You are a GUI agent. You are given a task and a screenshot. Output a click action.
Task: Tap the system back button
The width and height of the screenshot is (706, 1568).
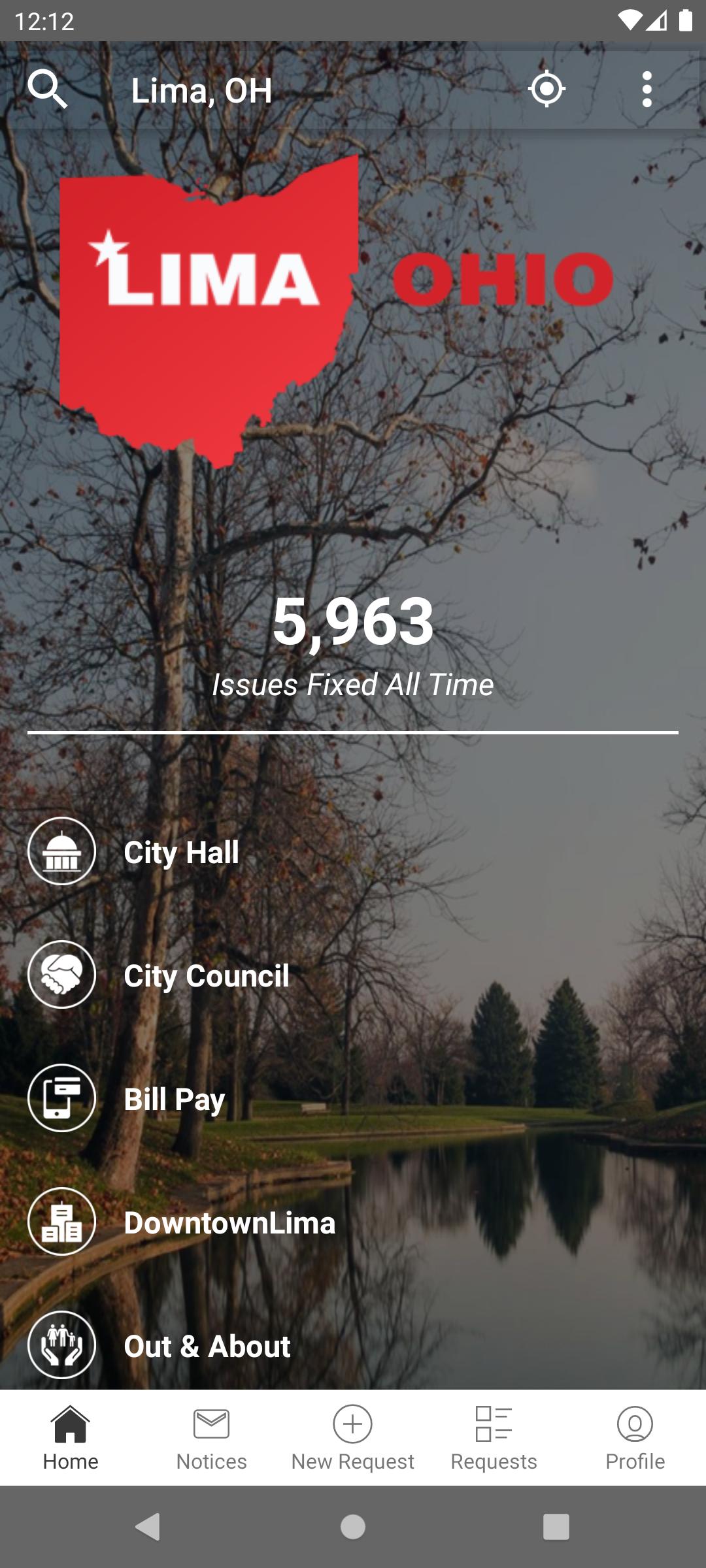click(148, 1527)
